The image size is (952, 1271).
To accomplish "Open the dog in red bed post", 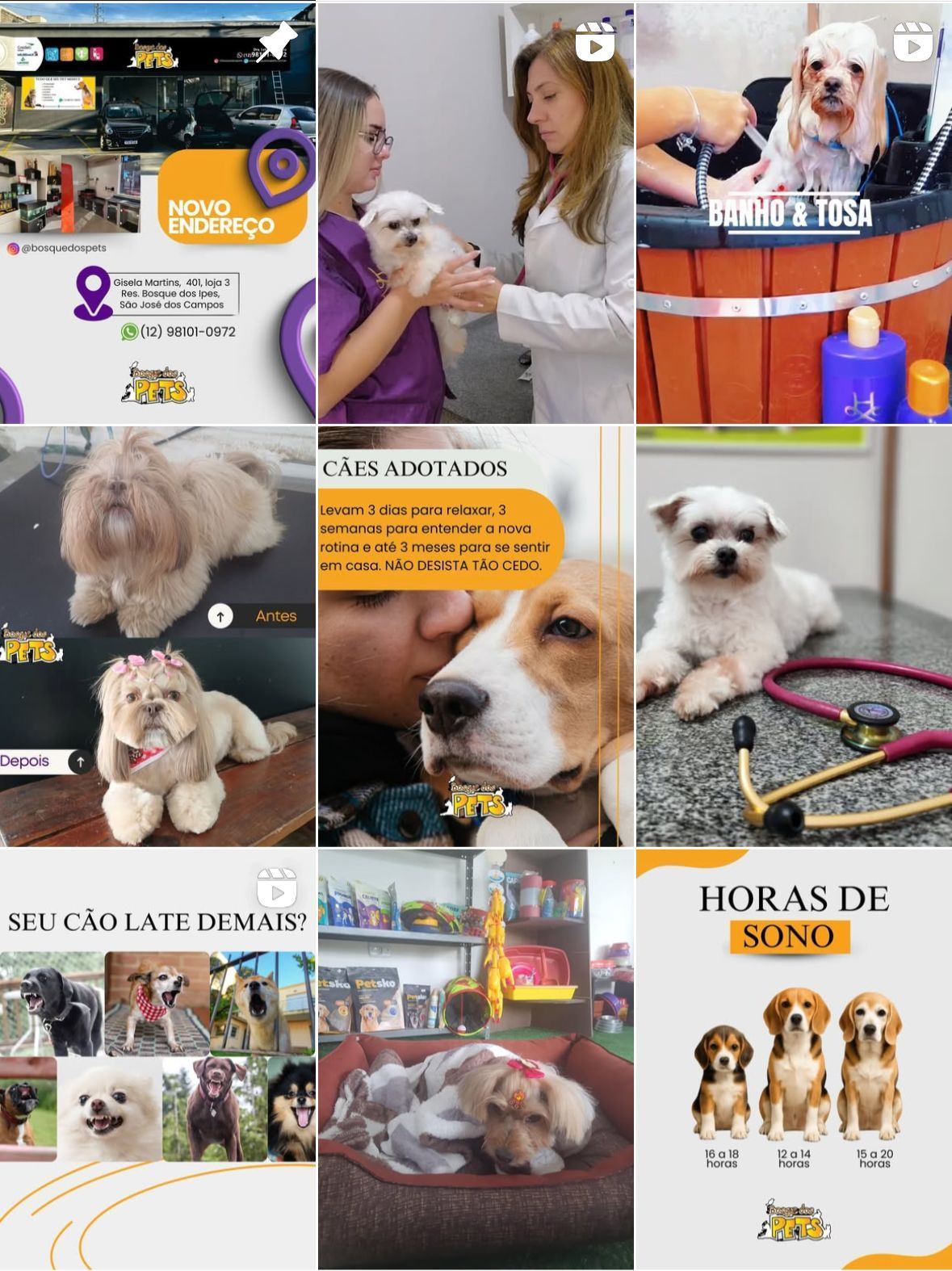I will click(x=476, y=1059).
